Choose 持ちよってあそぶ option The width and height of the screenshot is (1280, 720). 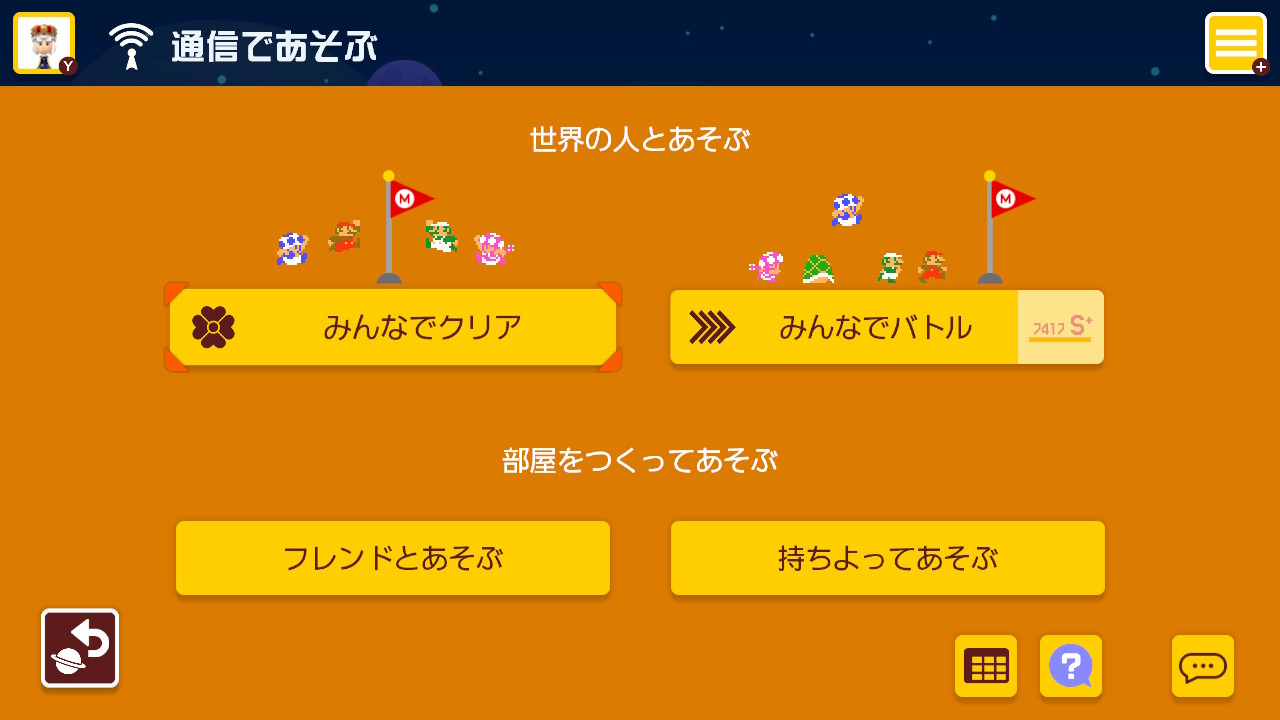pyautogui.click(x=887, y=558)
